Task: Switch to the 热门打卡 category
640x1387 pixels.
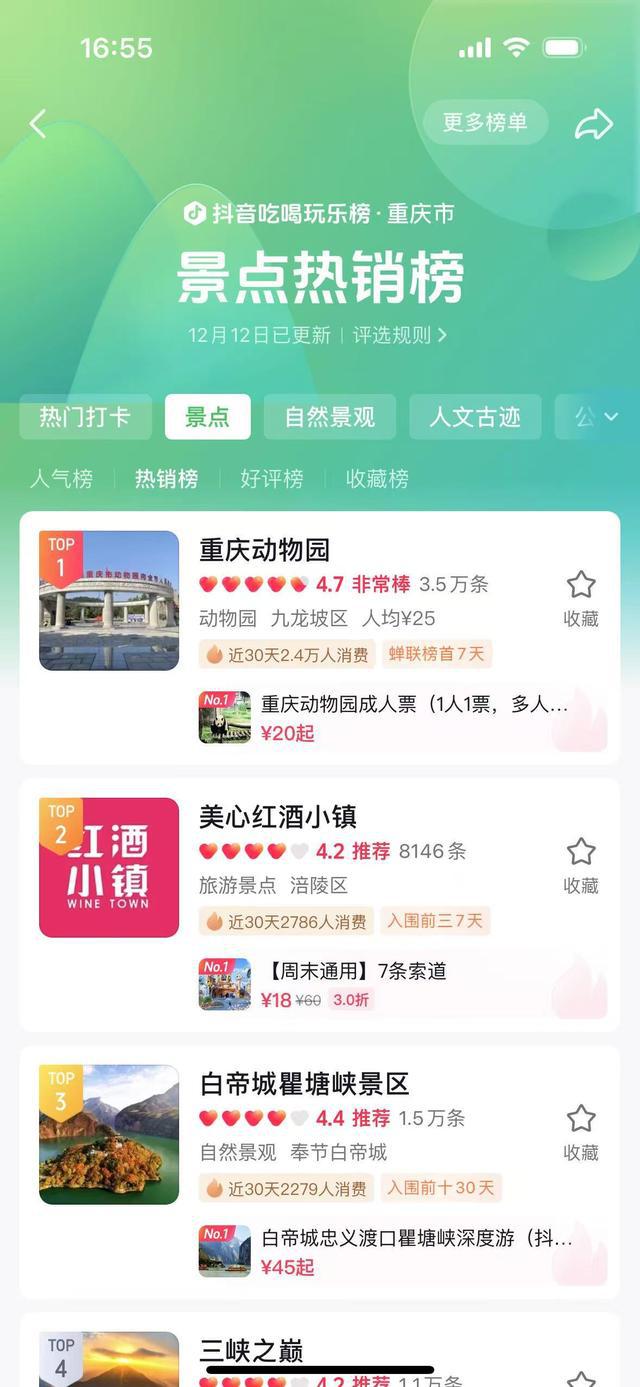Action: point(85,417)
